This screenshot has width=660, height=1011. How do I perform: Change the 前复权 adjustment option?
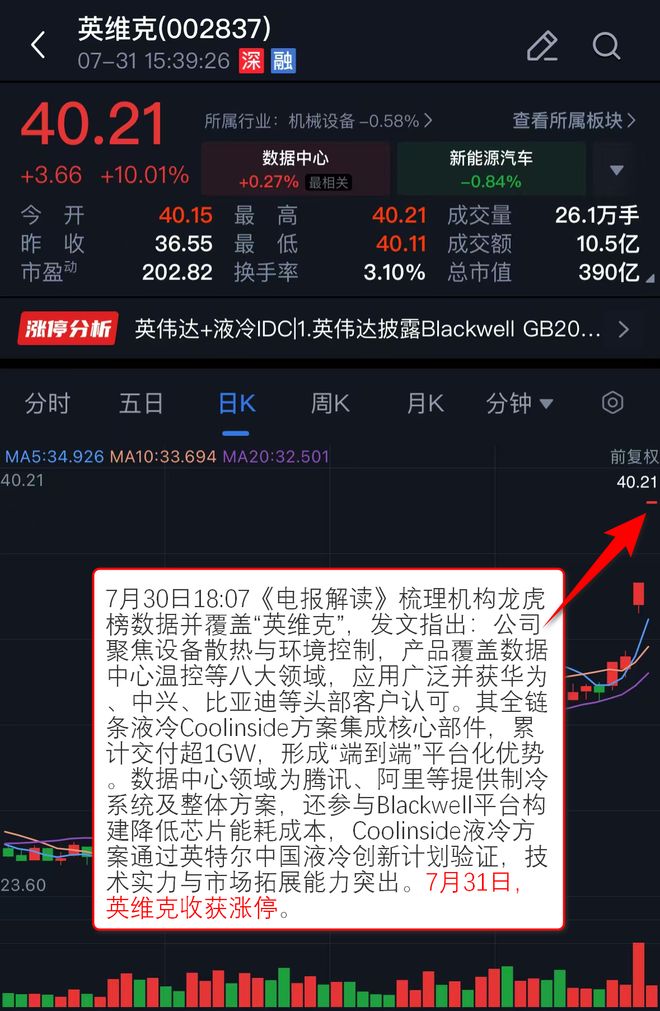pyautogui.click(x=634, y=457)
